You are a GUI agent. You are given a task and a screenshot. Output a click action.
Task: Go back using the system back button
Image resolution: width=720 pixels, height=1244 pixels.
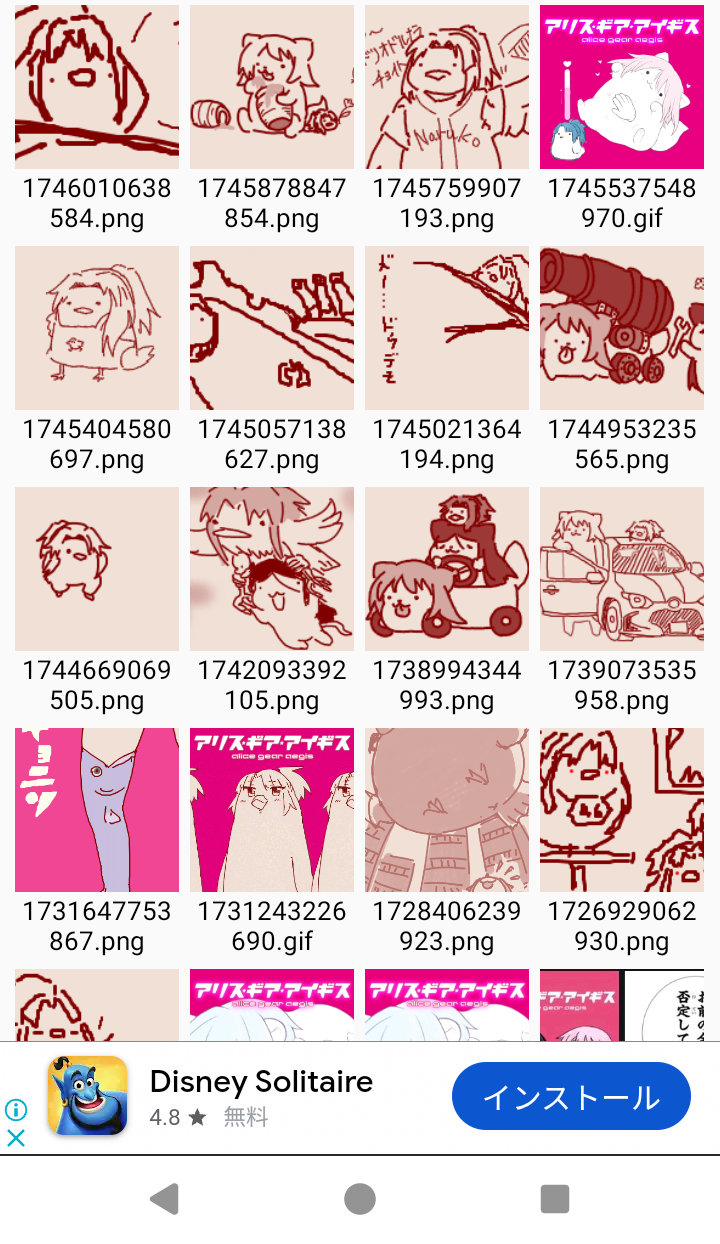pos(164,1198)
